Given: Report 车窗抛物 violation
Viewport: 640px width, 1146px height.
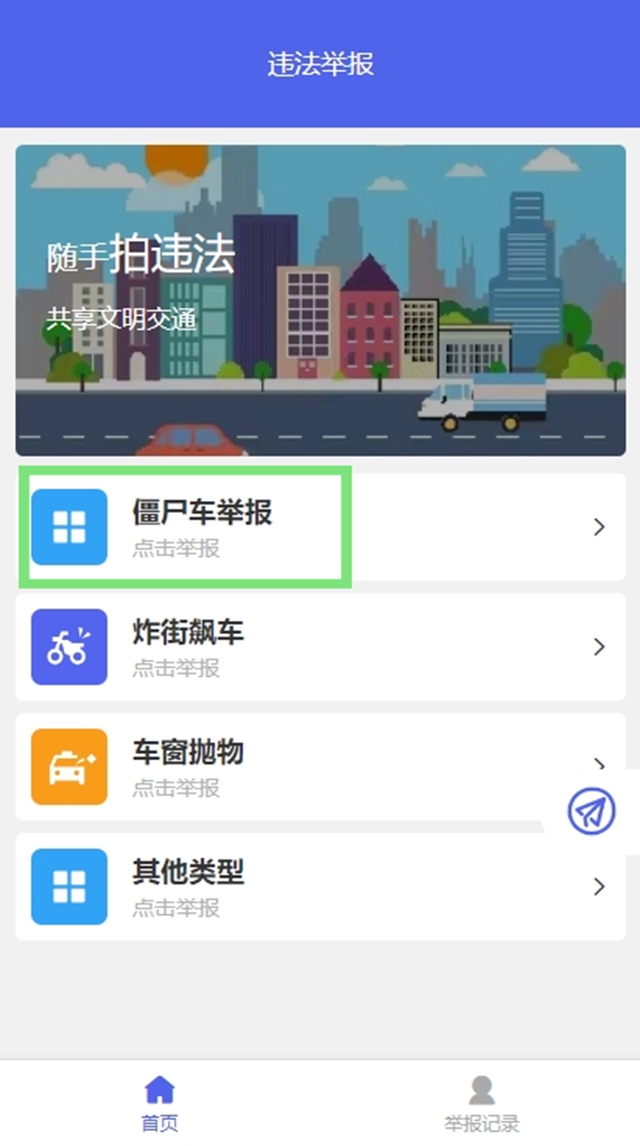Looking at the screenshot, I should [x=300, y=767].
